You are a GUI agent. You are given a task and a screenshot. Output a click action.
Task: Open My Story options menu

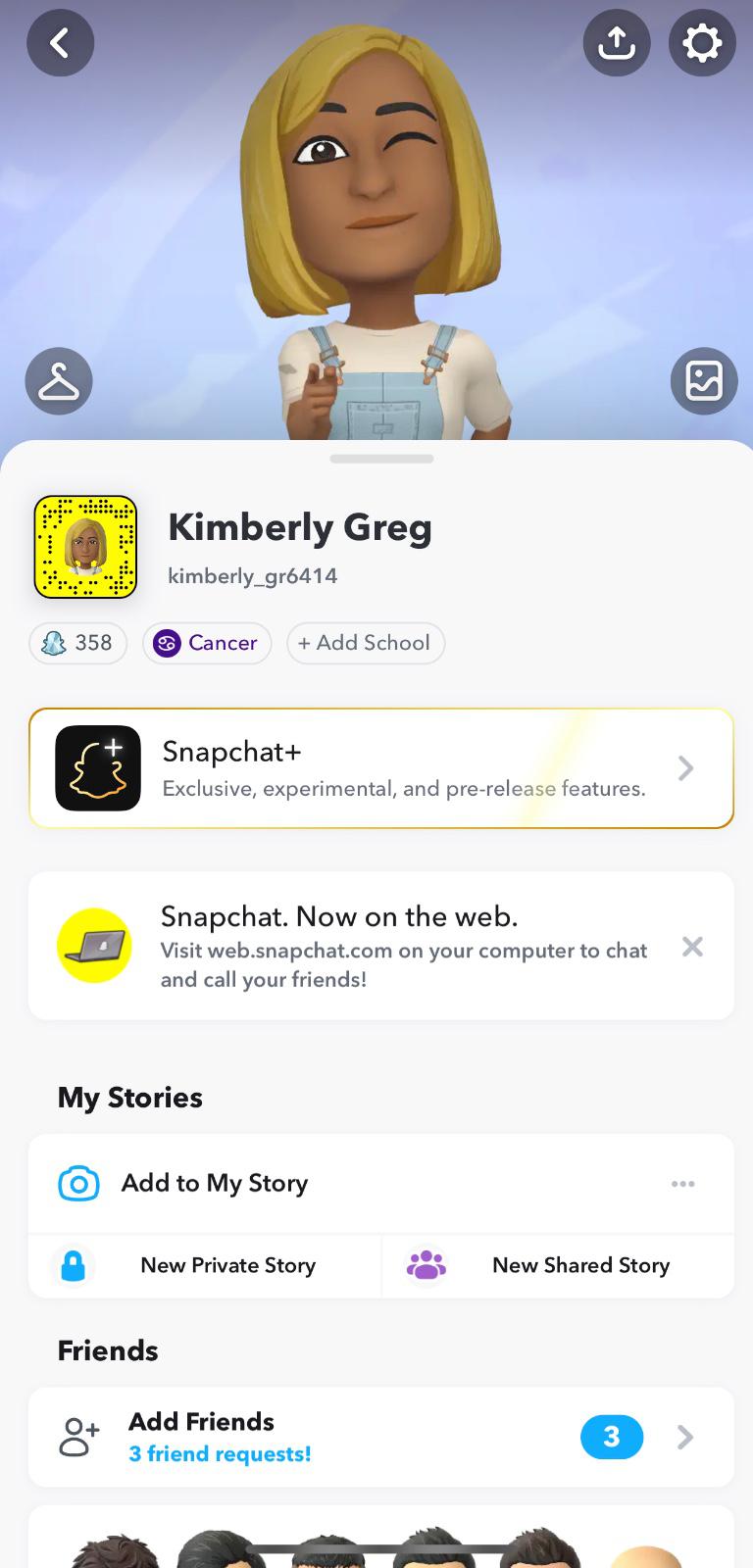682,1184
